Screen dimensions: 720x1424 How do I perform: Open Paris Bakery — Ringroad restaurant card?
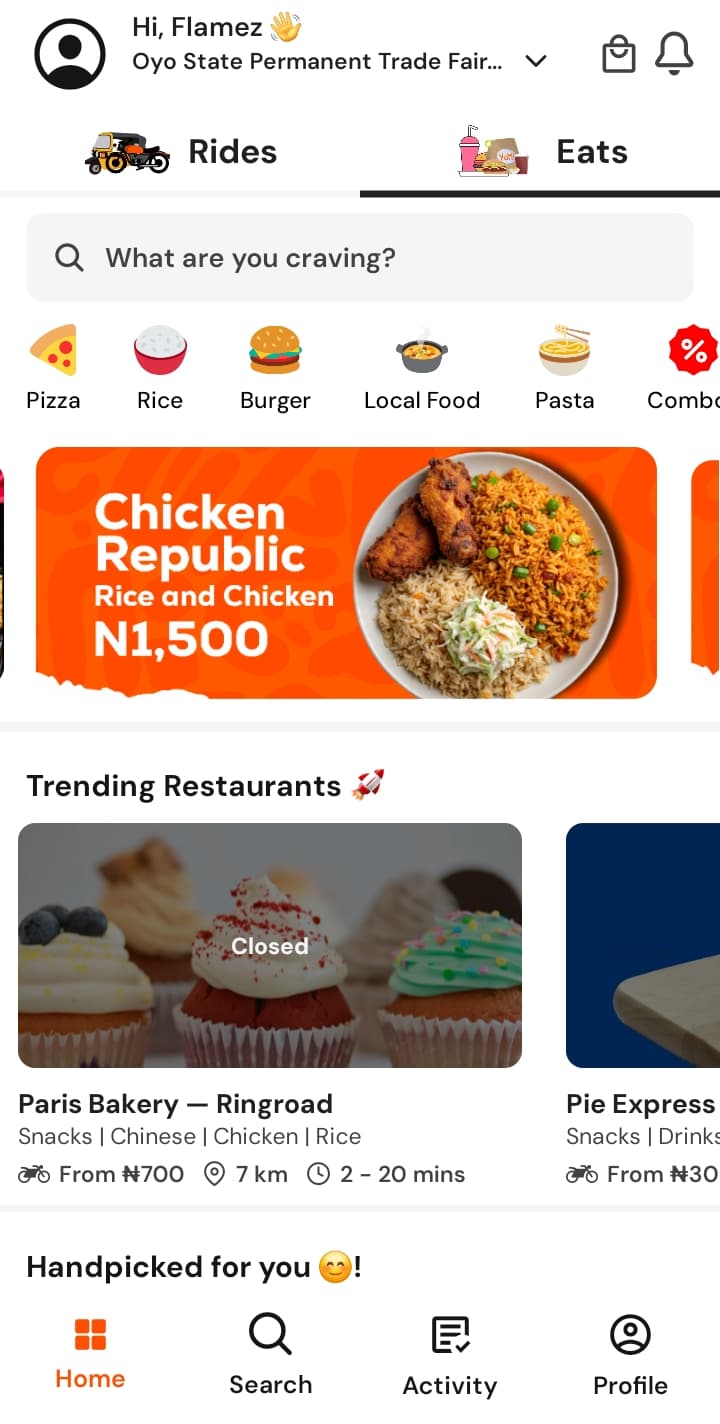point(270,945)
